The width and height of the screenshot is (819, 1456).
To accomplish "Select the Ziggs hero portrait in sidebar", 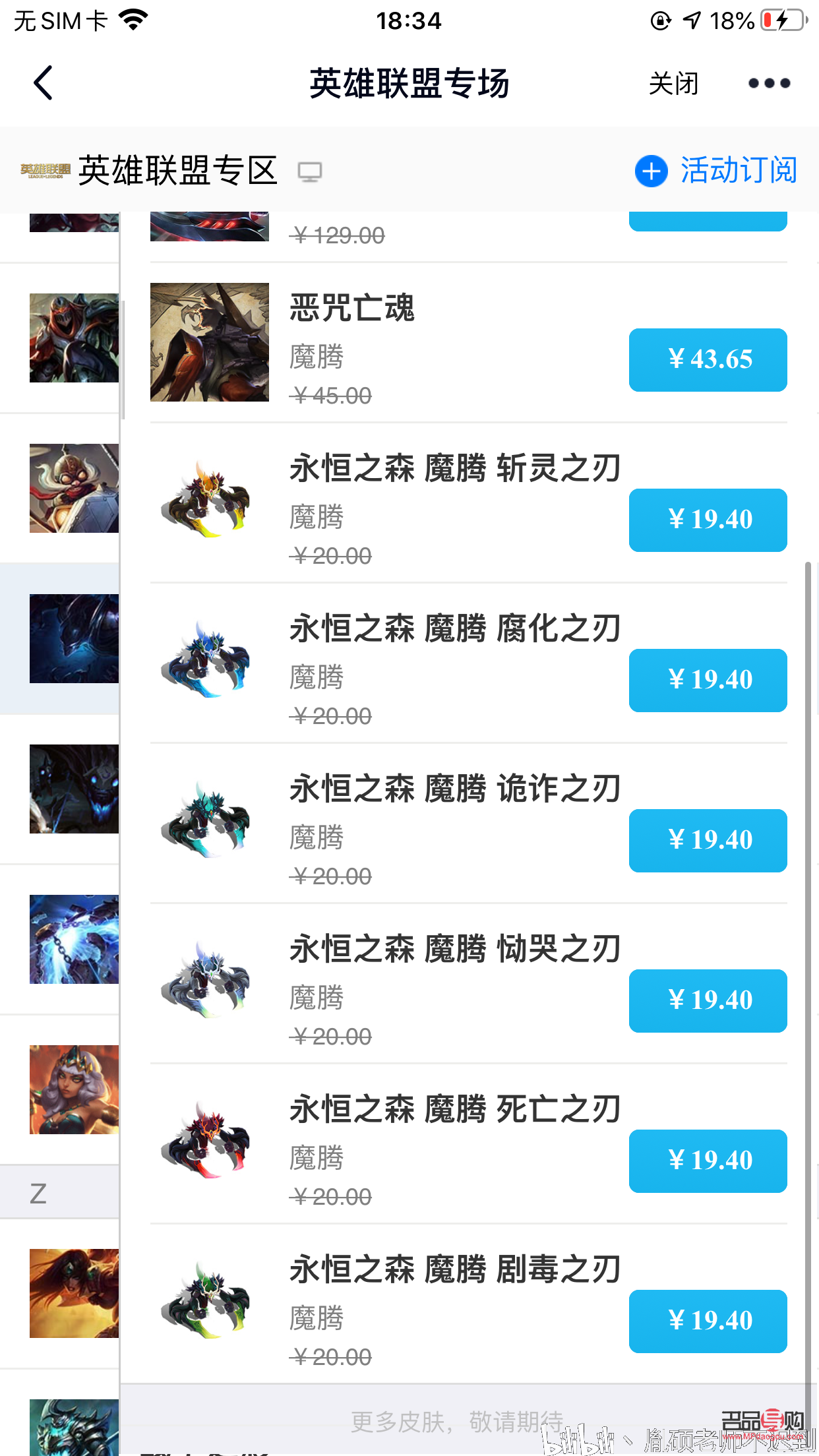I will 73,488.
